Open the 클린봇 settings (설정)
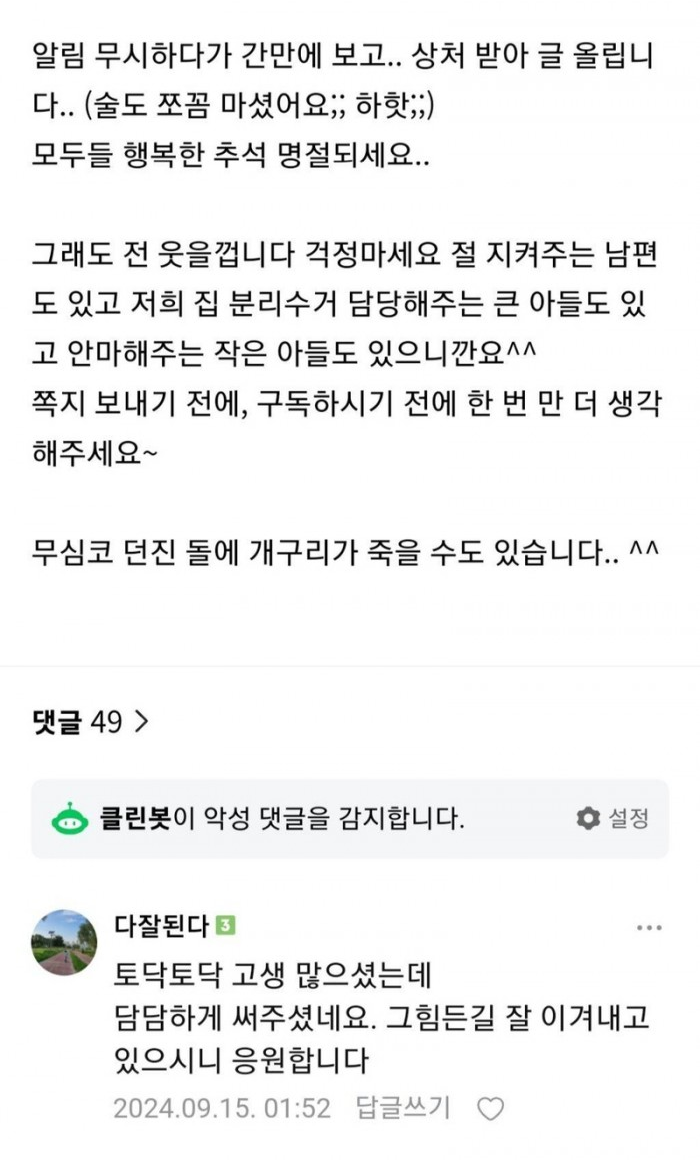The height and width of the screenshot is (1160, 700). 614,818
